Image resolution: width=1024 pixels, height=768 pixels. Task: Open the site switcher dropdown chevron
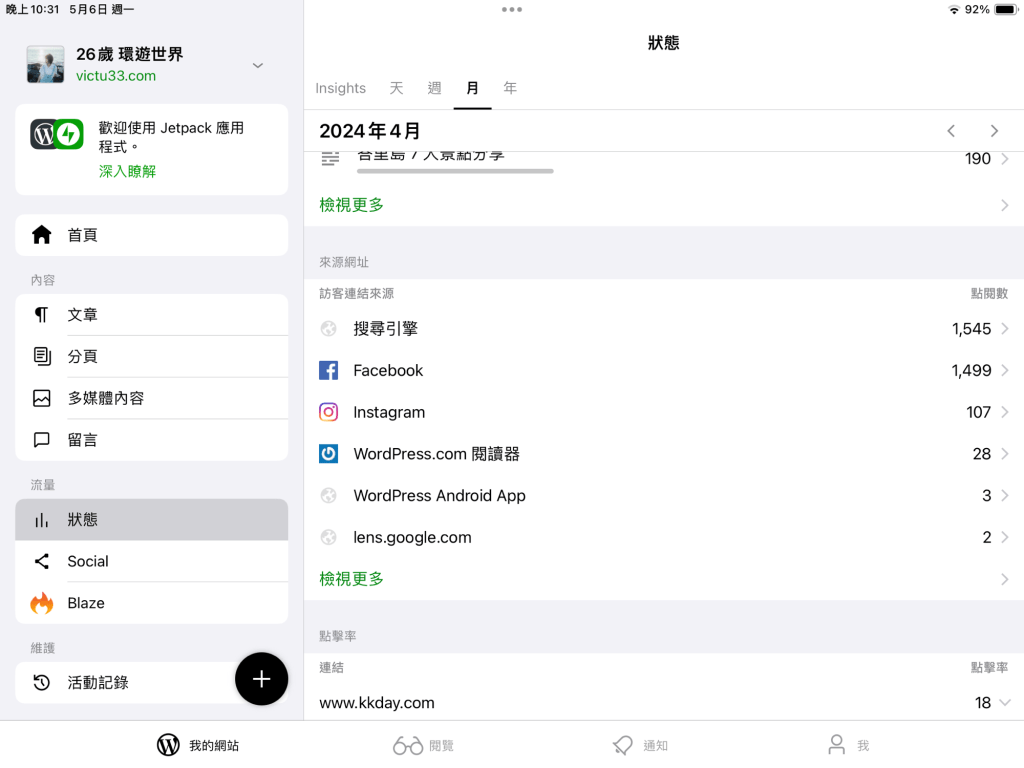pos(257,65)
